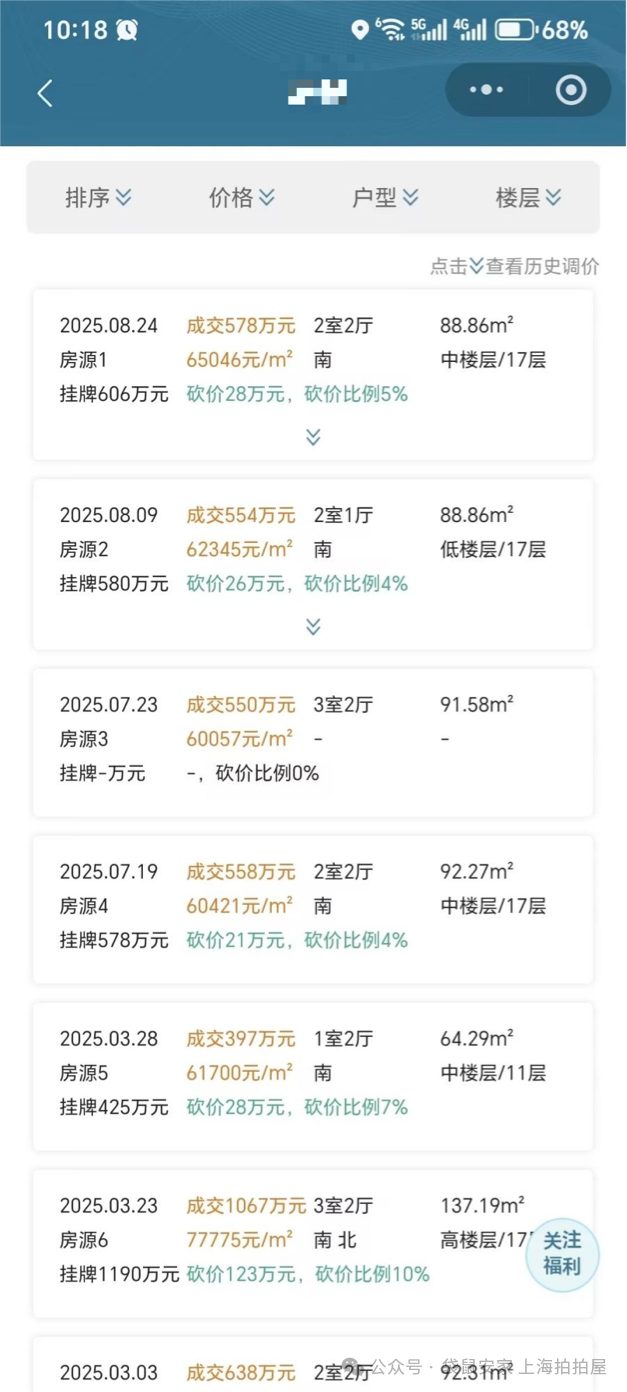Viewport: 627px width, 1392px height.
Task: Open the 楼层 filter dropdown
Action: coord(528,198)
